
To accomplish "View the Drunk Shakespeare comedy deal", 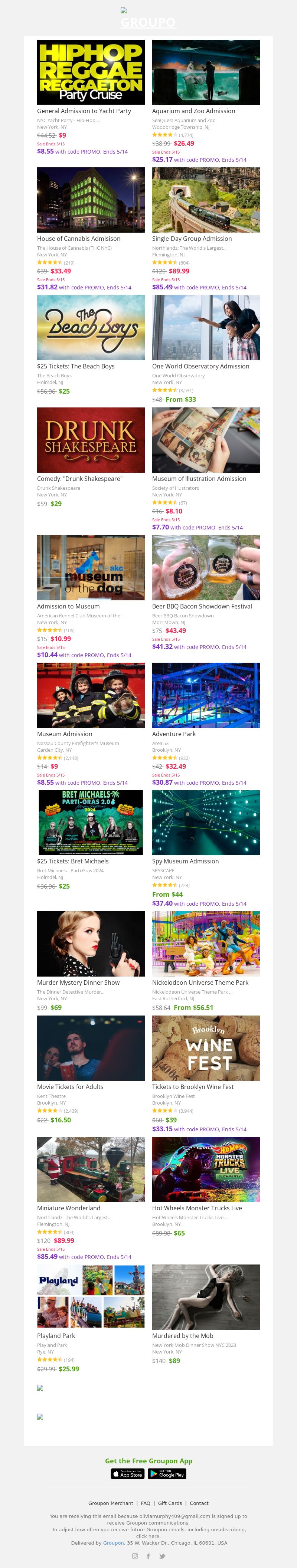I will click(91, 440).
